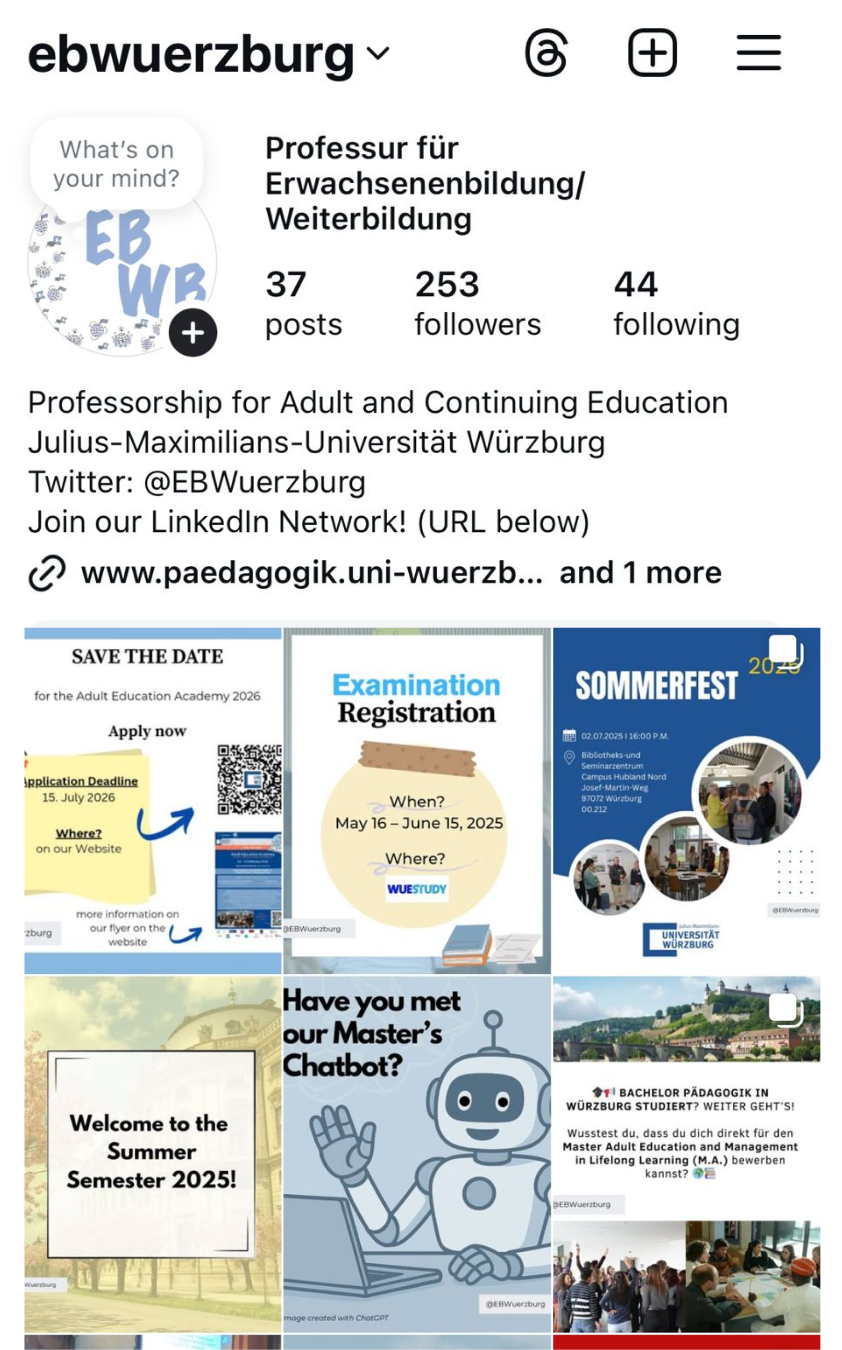Create a new post with plus icon

(652, 53)
